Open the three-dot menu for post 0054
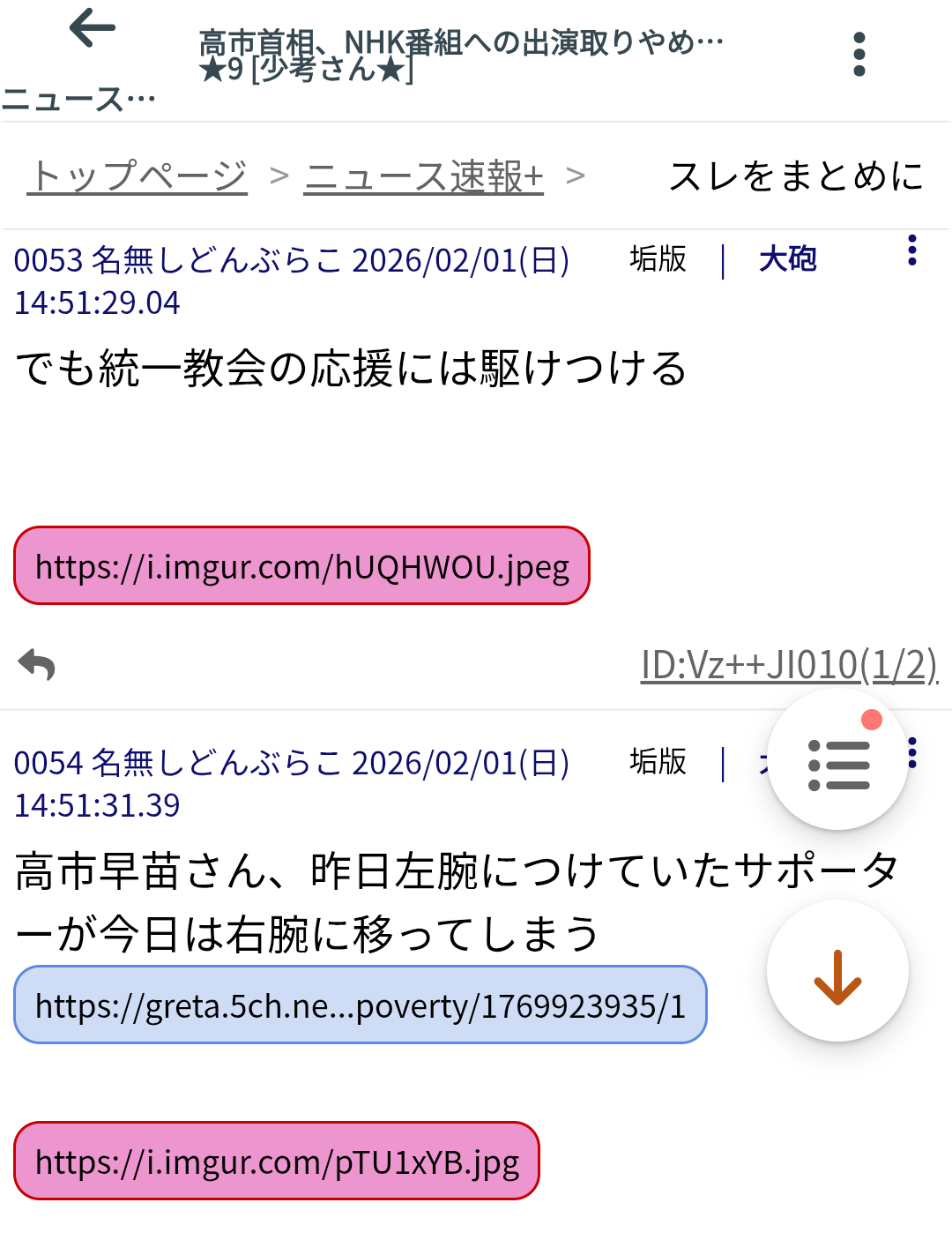The width and height of the screenshot is (952, 1255). click(913, 752)
